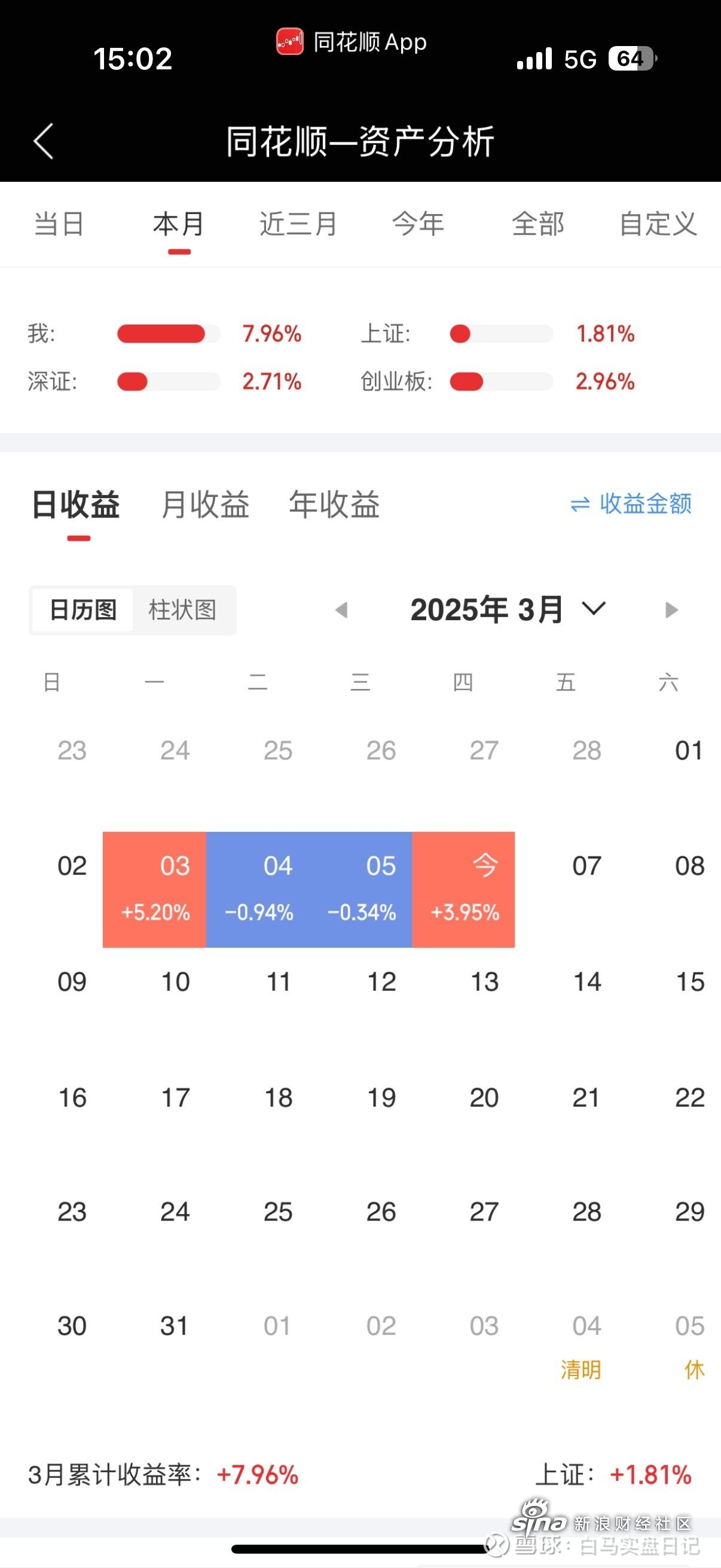The height and width of the screenshot is (1568, 721).
Task: Switch to 柱状图 chart view
Action: click(x=182, y=610)
